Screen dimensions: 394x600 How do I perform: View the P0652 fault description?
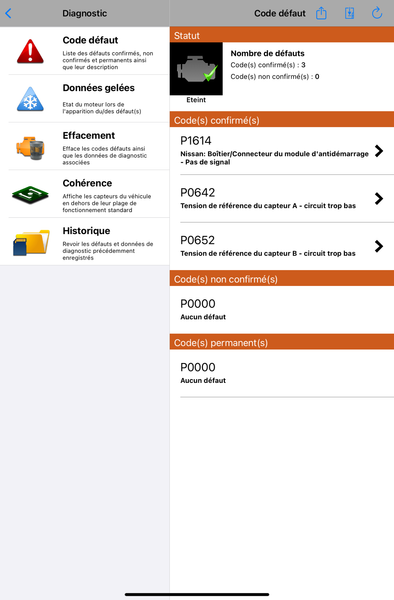(282, 246)
